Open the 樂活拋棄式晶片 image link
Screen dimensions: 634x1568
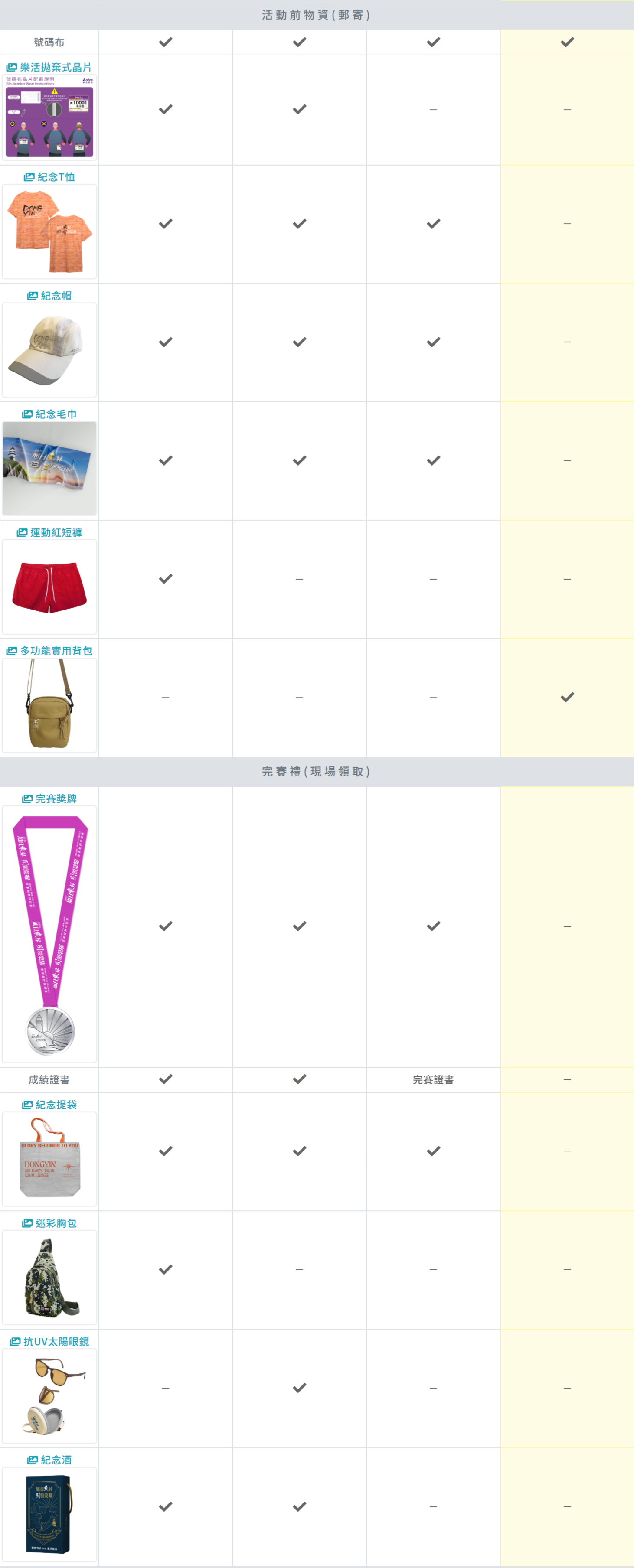point(49,68)
